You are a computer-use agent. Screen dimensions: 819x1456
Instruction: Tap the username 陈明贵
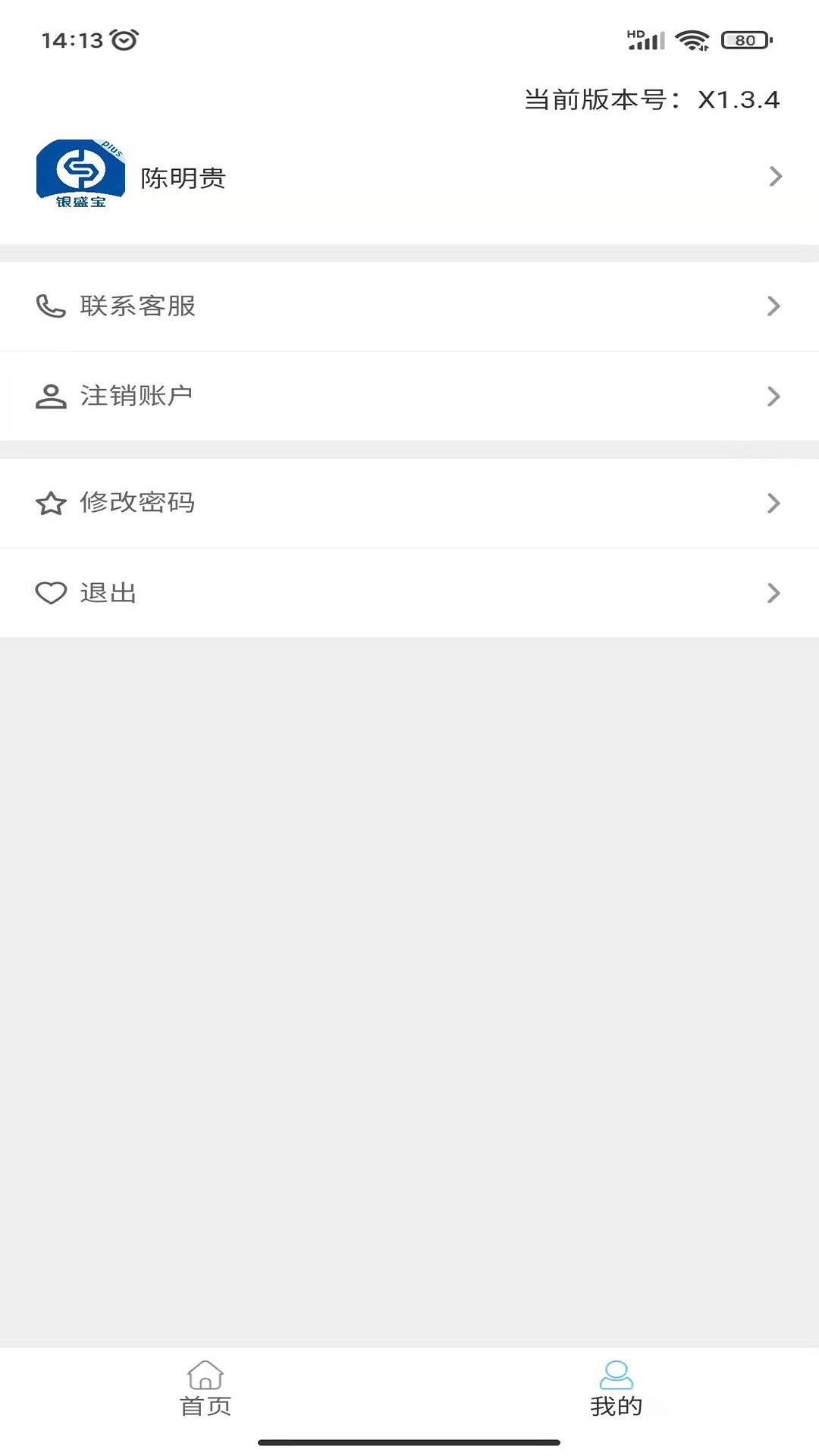pyautogui.click(x=182, y=177)
